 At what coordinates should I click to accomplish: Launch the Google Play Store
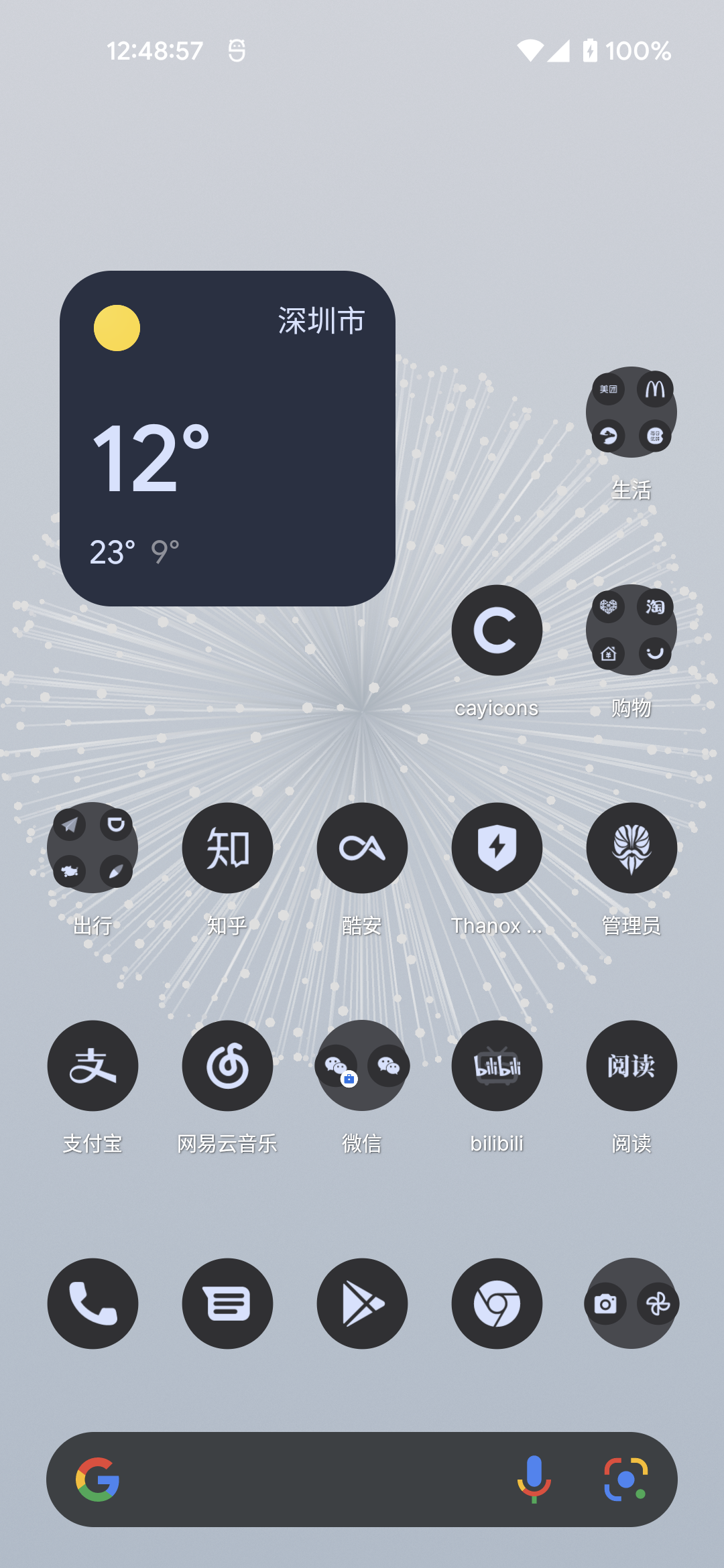coord(362,1302)
